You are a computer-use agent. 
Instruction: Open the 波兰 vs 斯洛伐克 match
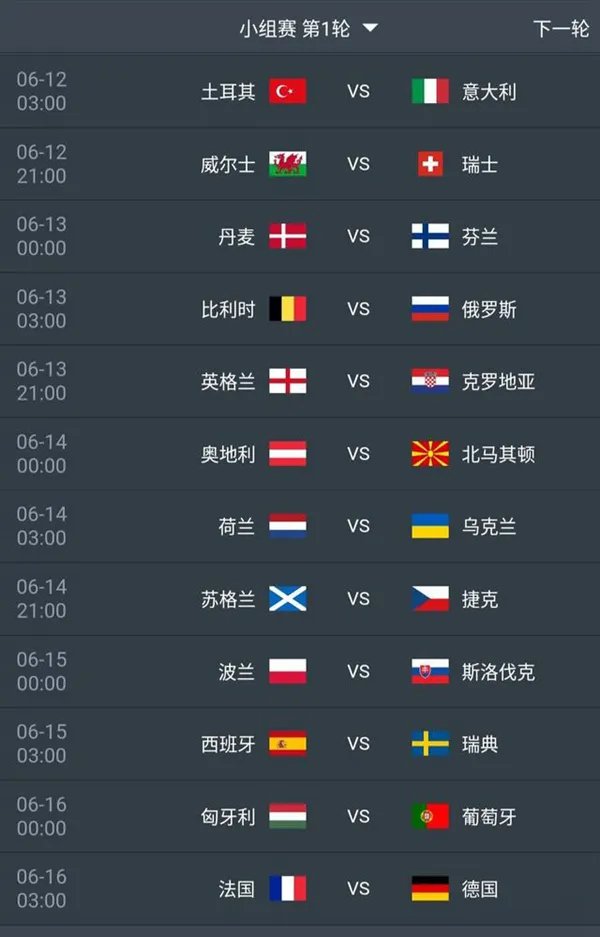coord(358,671)
